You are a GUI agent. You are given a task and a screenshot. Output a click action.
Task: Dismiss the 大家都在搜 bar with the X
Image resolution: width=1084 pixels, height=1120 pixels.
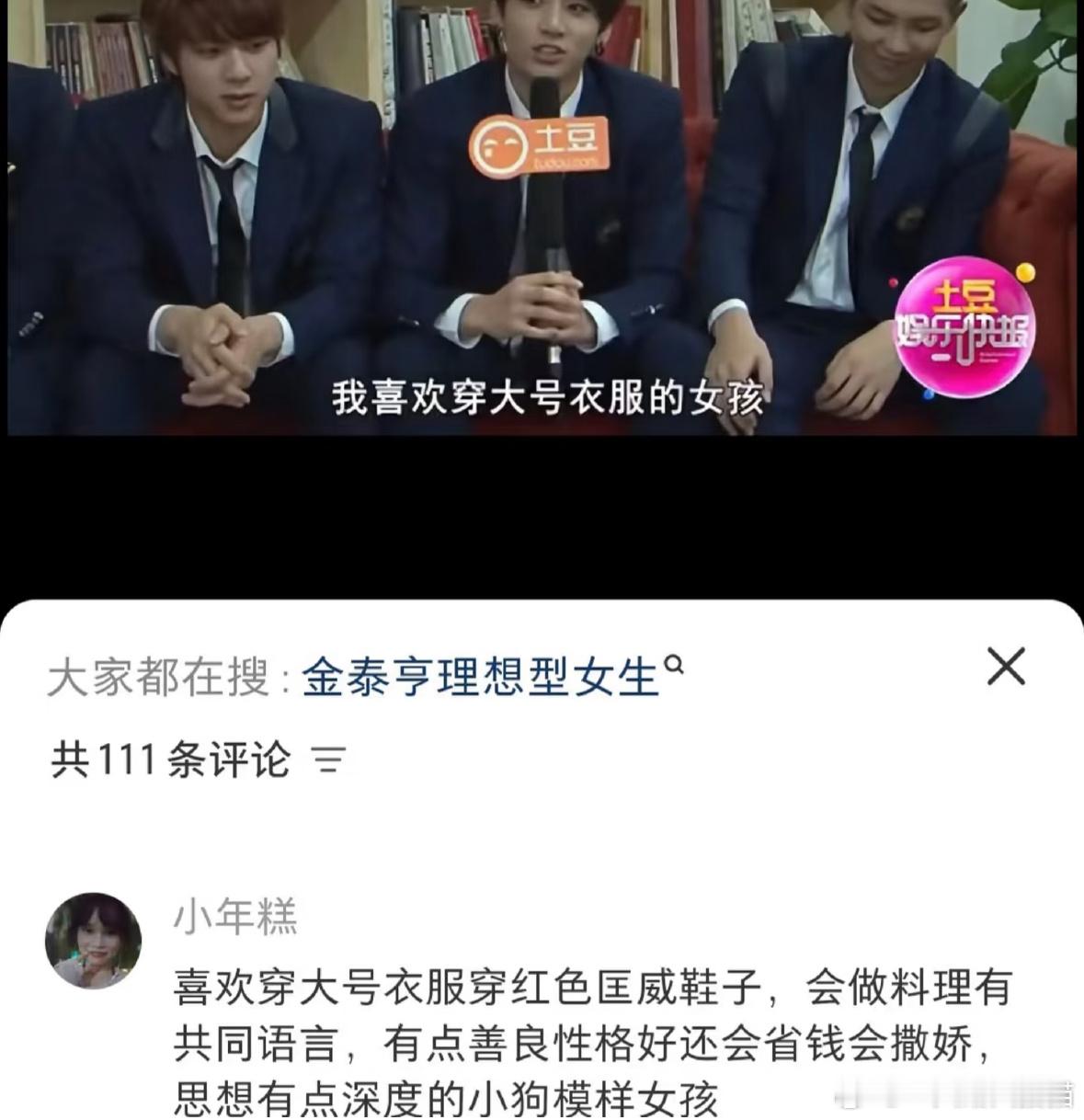pyautogui.click(x=1007, y=667)
